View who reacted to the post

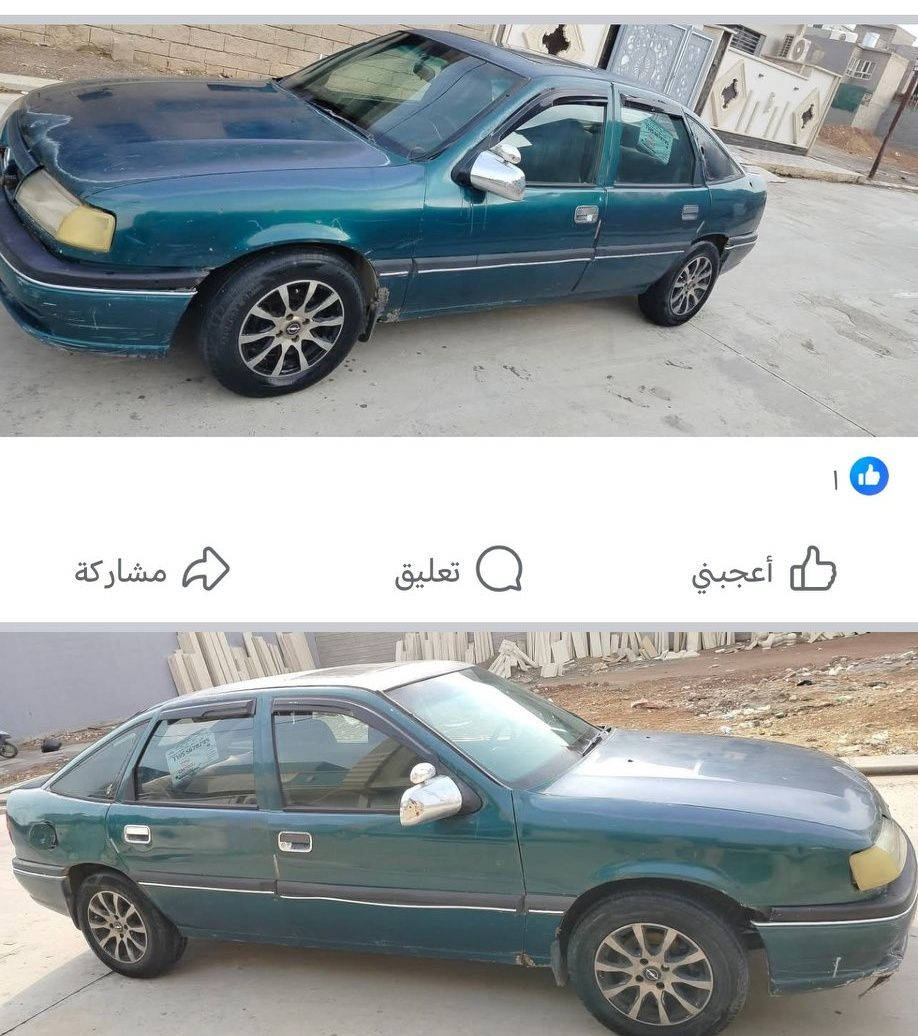point(862,477)
